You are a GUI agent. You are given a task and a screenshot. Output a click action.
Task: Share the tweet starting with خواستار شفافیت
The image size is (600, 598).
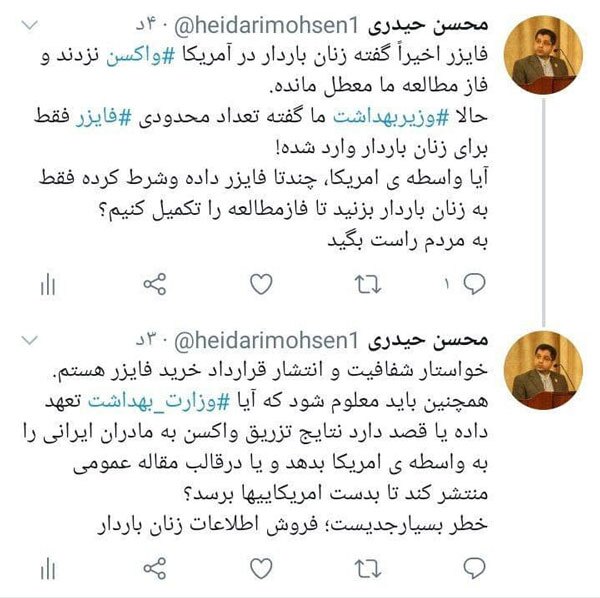click(153, 569)
